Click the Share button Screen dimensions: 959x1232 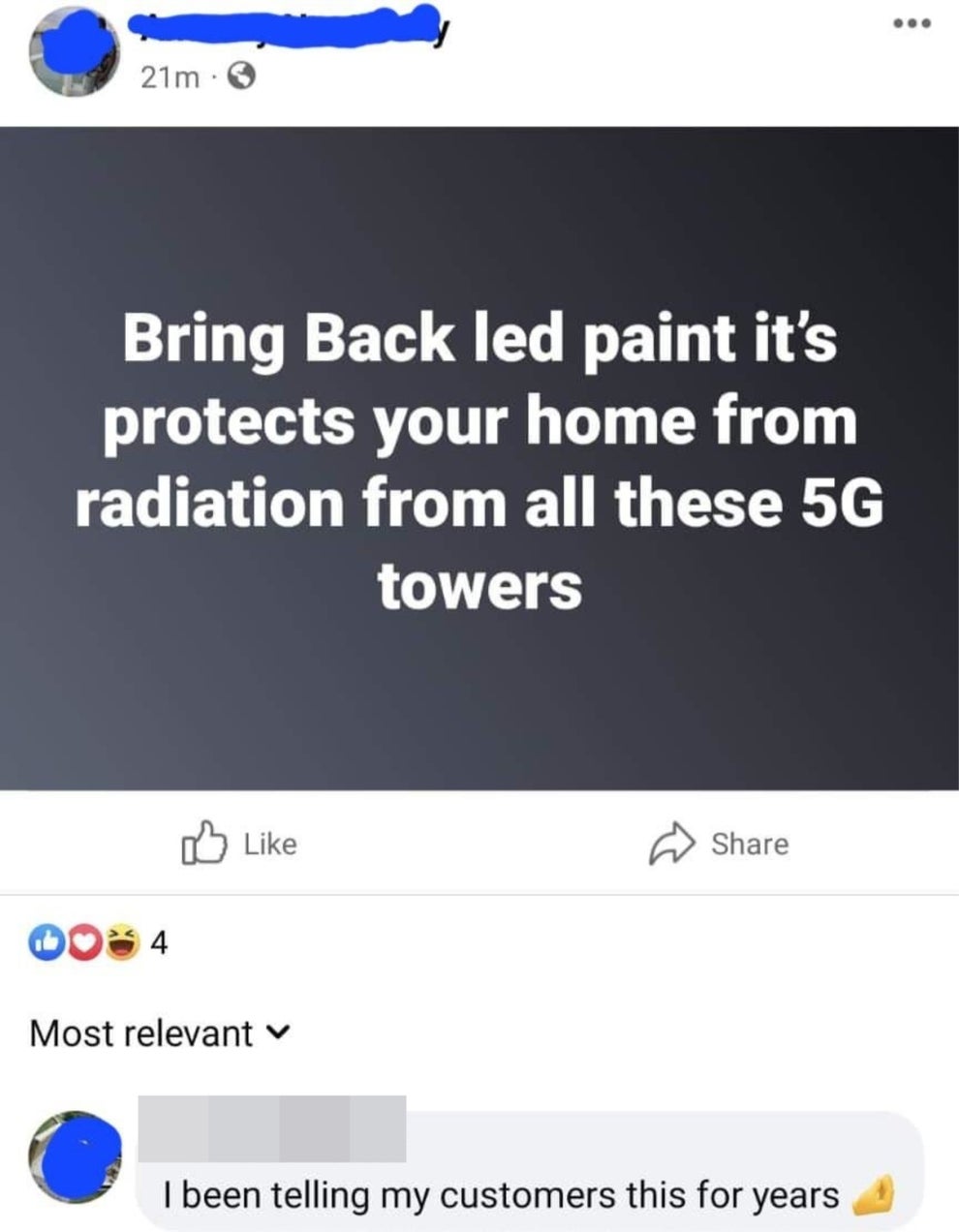click(722, 842)
